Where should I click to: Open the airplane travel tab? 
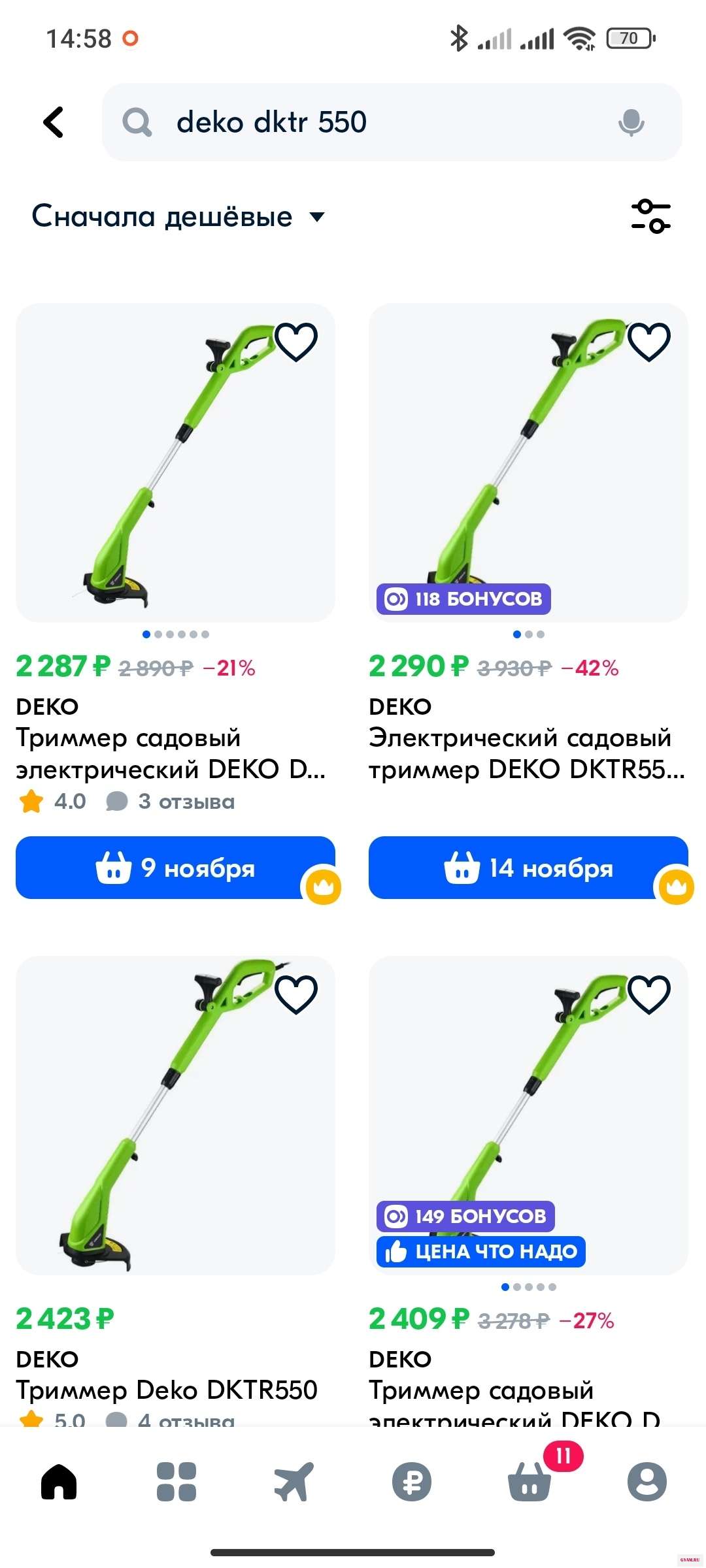(x=294, y=1481)
